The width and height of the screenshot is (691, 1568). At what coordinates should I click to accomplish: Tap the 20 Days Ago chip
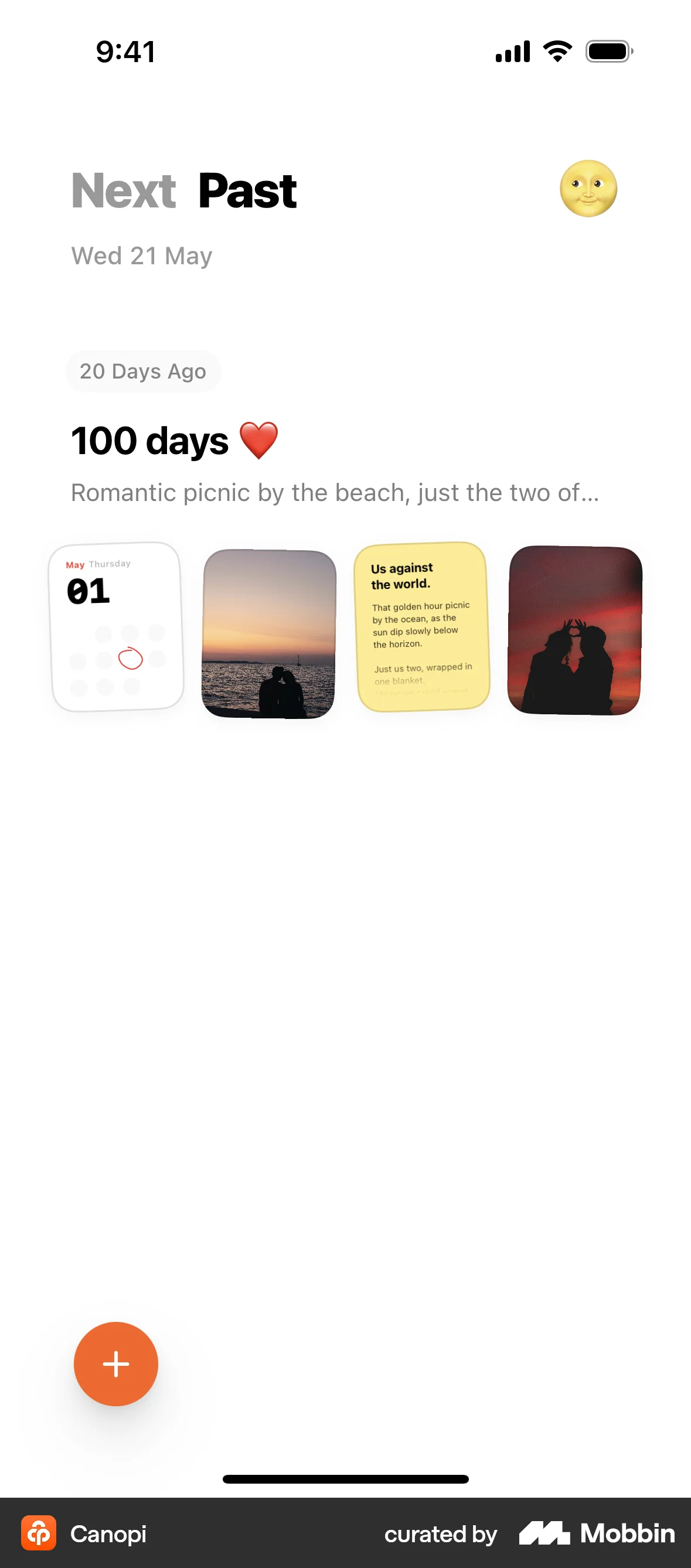143,371
